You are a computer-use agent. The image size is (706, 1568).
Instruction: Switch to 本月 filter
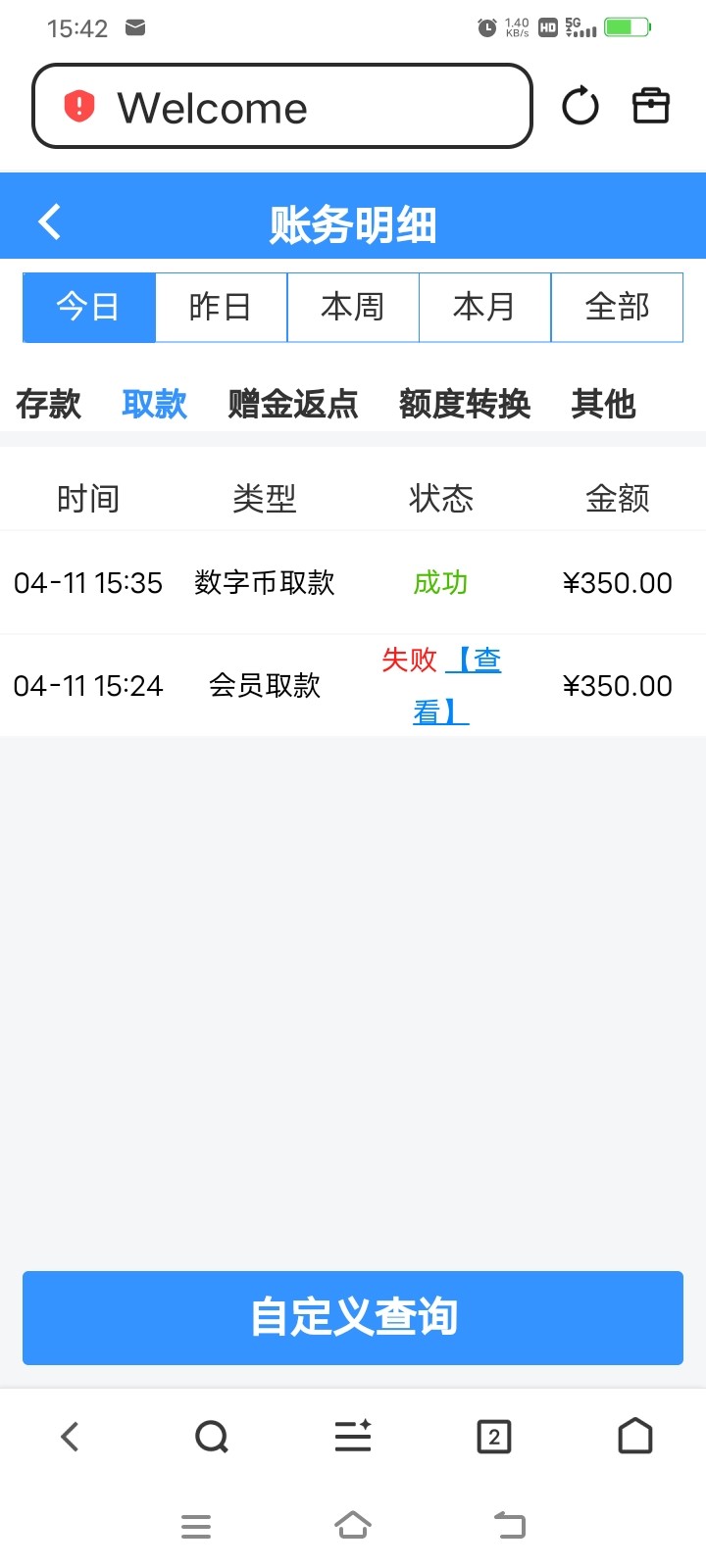[x=484, y=308]
